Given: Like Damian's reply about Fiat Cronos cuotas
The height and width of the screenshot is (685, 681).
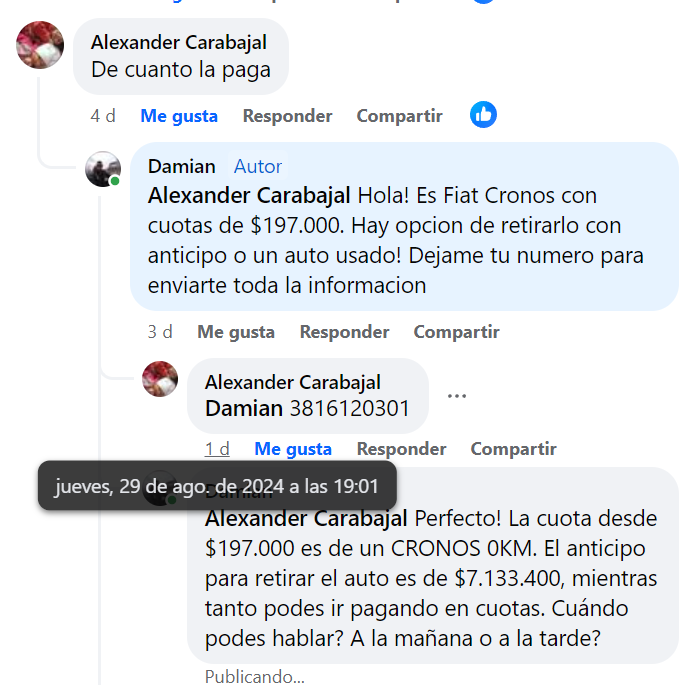Looking at the screenshot, I should (x=236, y=332).
